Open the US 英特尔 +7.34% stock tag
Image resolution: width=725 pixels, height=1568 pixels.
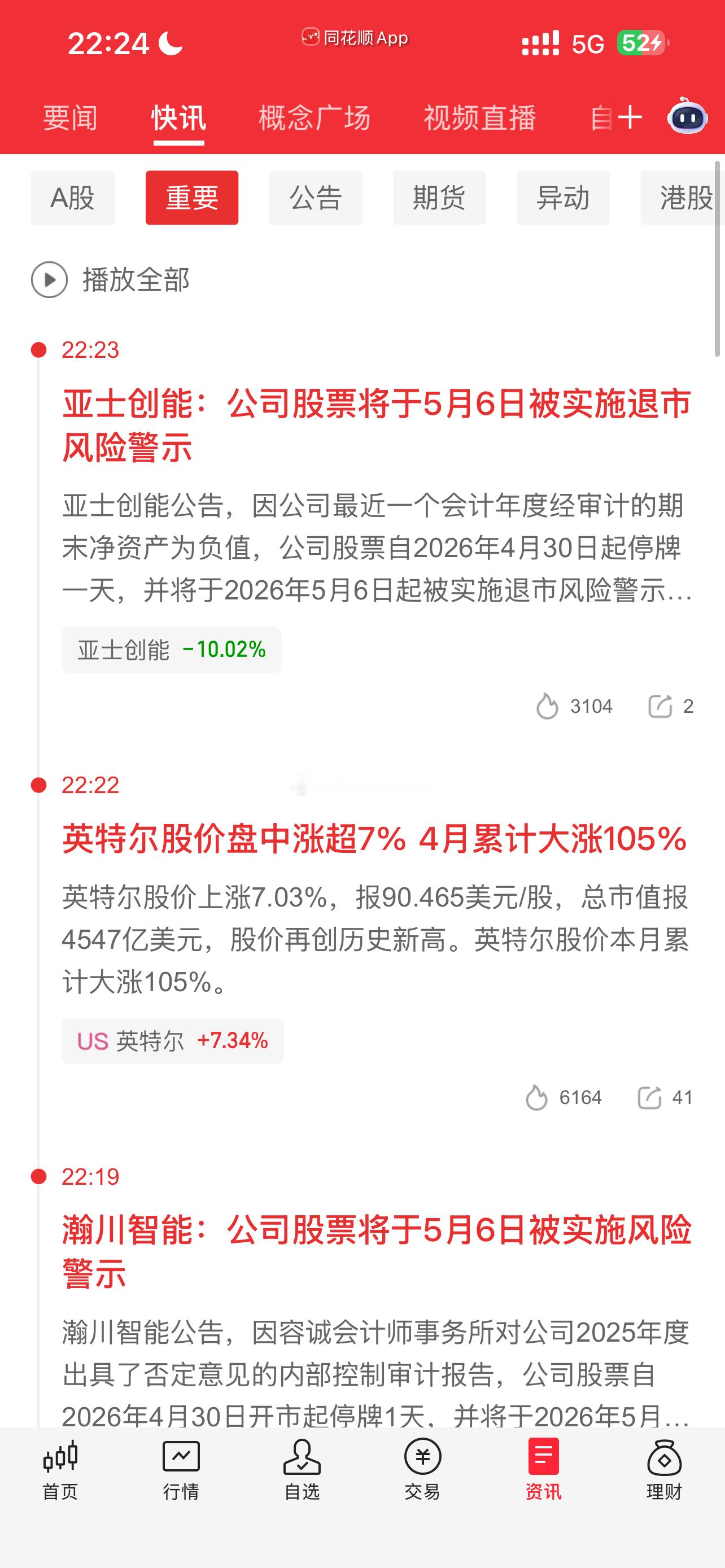172,1040
